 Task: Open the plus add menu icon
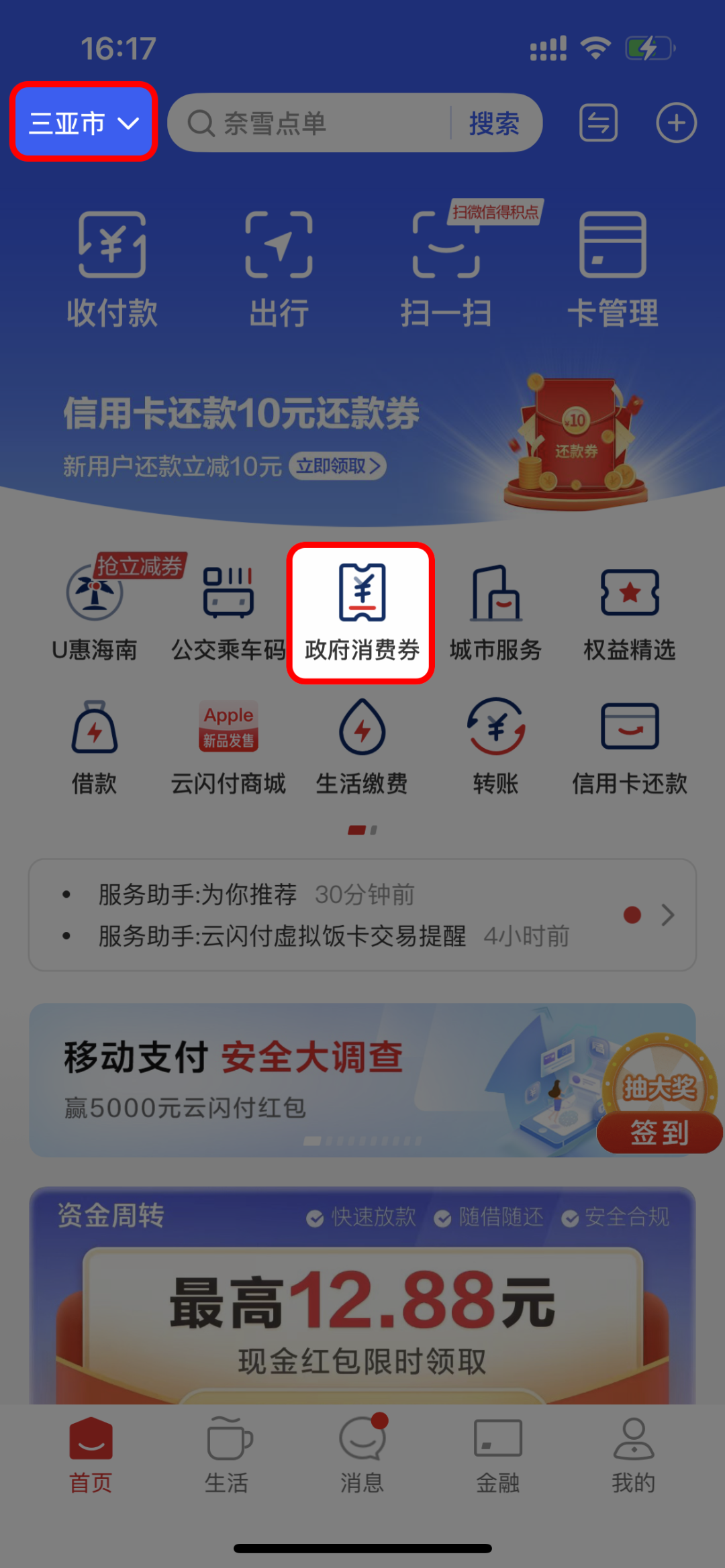point(676,123)
